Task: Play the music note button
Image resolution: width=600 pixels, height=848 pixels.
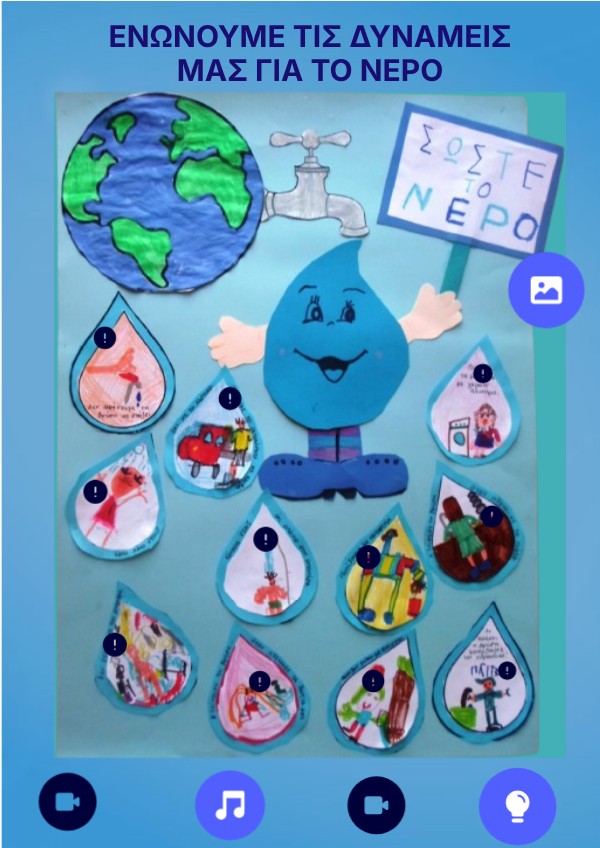Action: (229, 804)
